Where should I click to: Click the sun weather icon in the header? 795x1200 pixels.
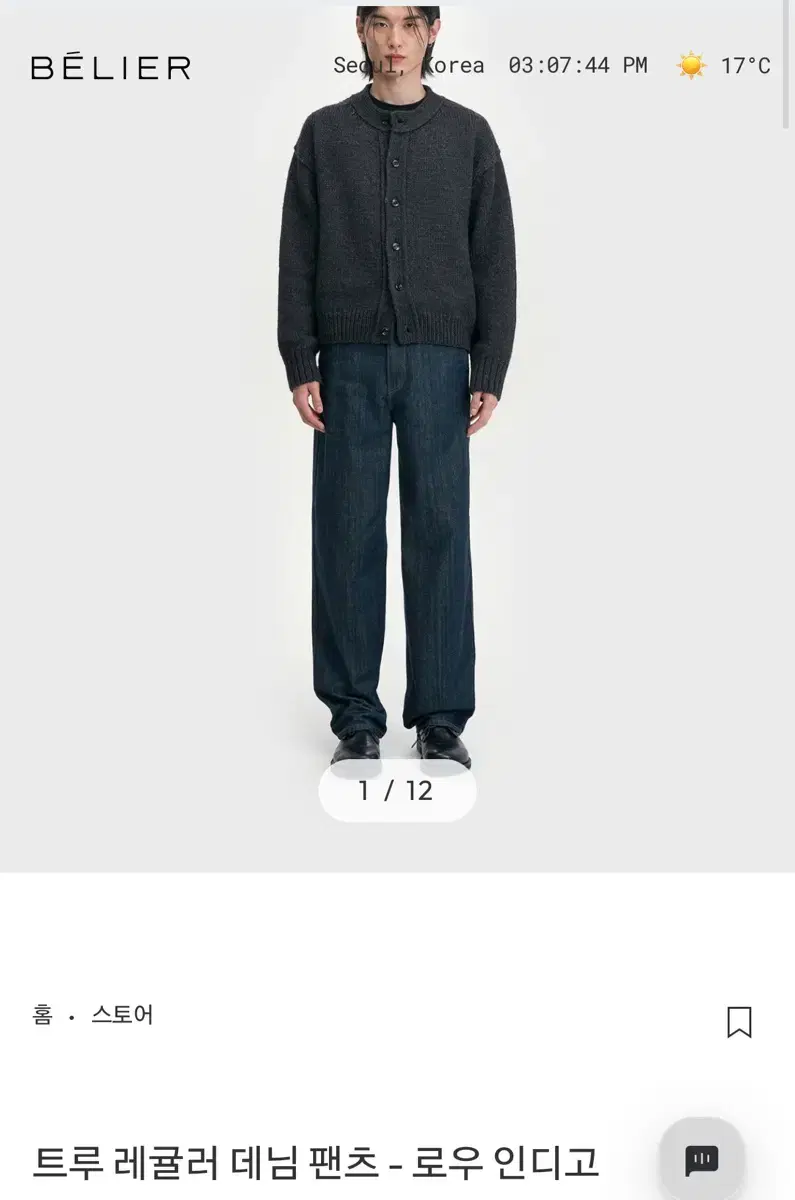click(691, 64)
